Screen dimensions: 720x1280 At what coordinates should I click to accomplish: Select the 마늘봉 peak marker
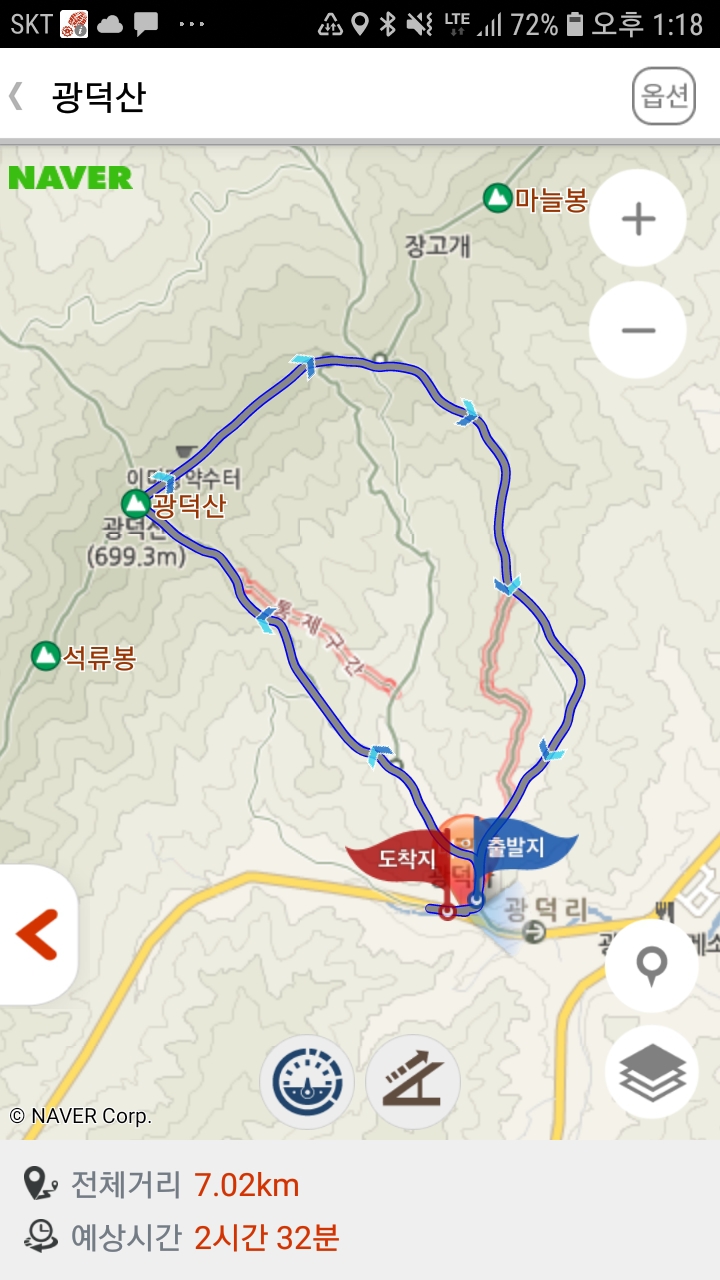(496, 199)
